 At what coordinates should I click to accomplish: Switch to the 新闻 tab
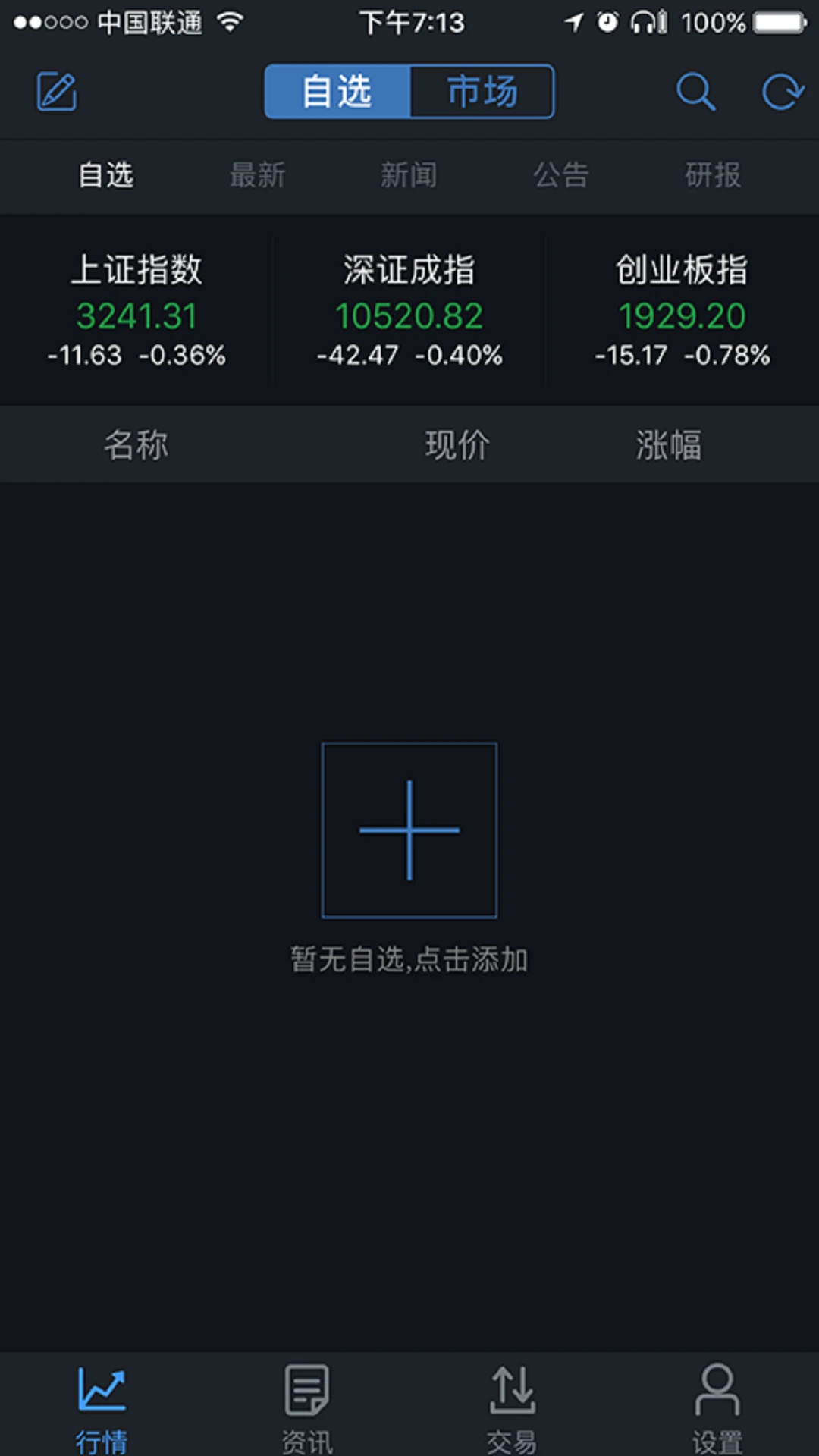point(409,174)
